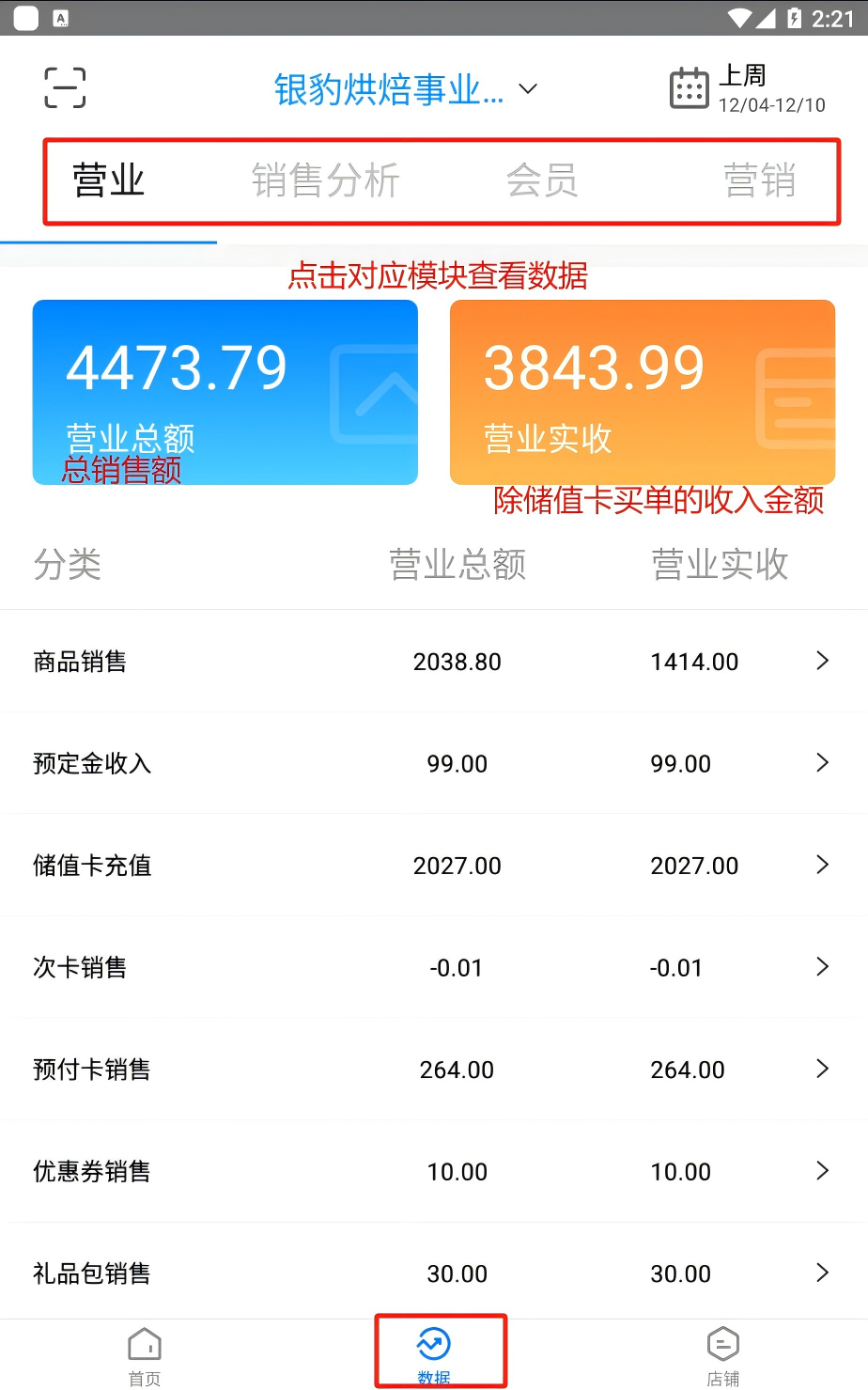The width and height of the screenshot is (868, 1390).
Task: Open the 上周 date range picker
Action: 748,89
